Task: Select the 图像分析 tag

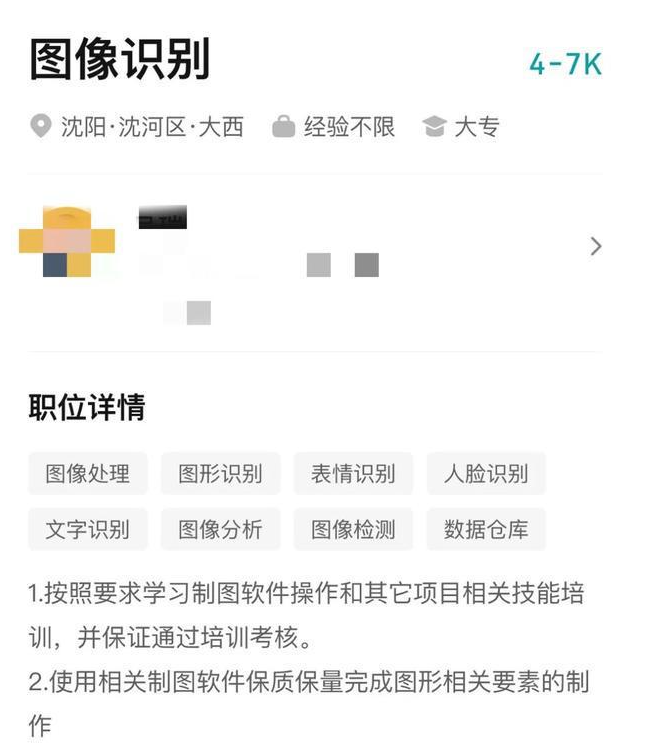Action: coord(220,530)
